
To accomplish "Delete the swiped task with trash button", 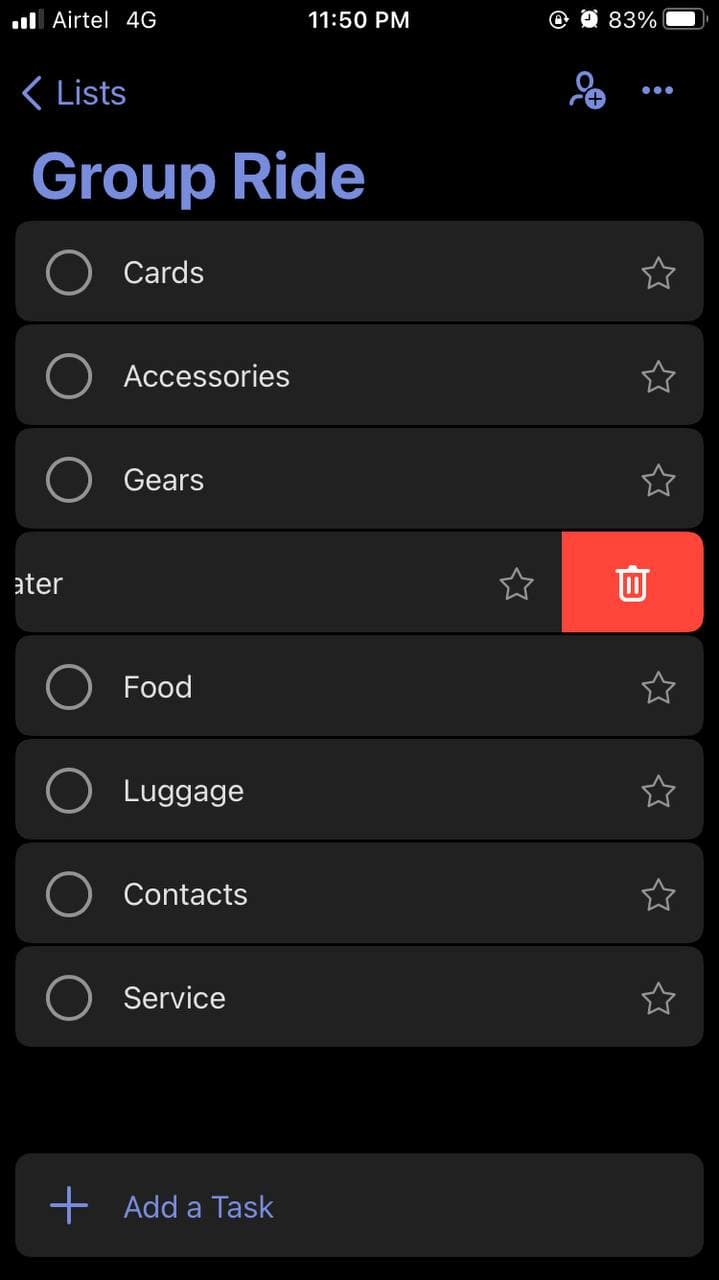I will [x=632, y=583].
